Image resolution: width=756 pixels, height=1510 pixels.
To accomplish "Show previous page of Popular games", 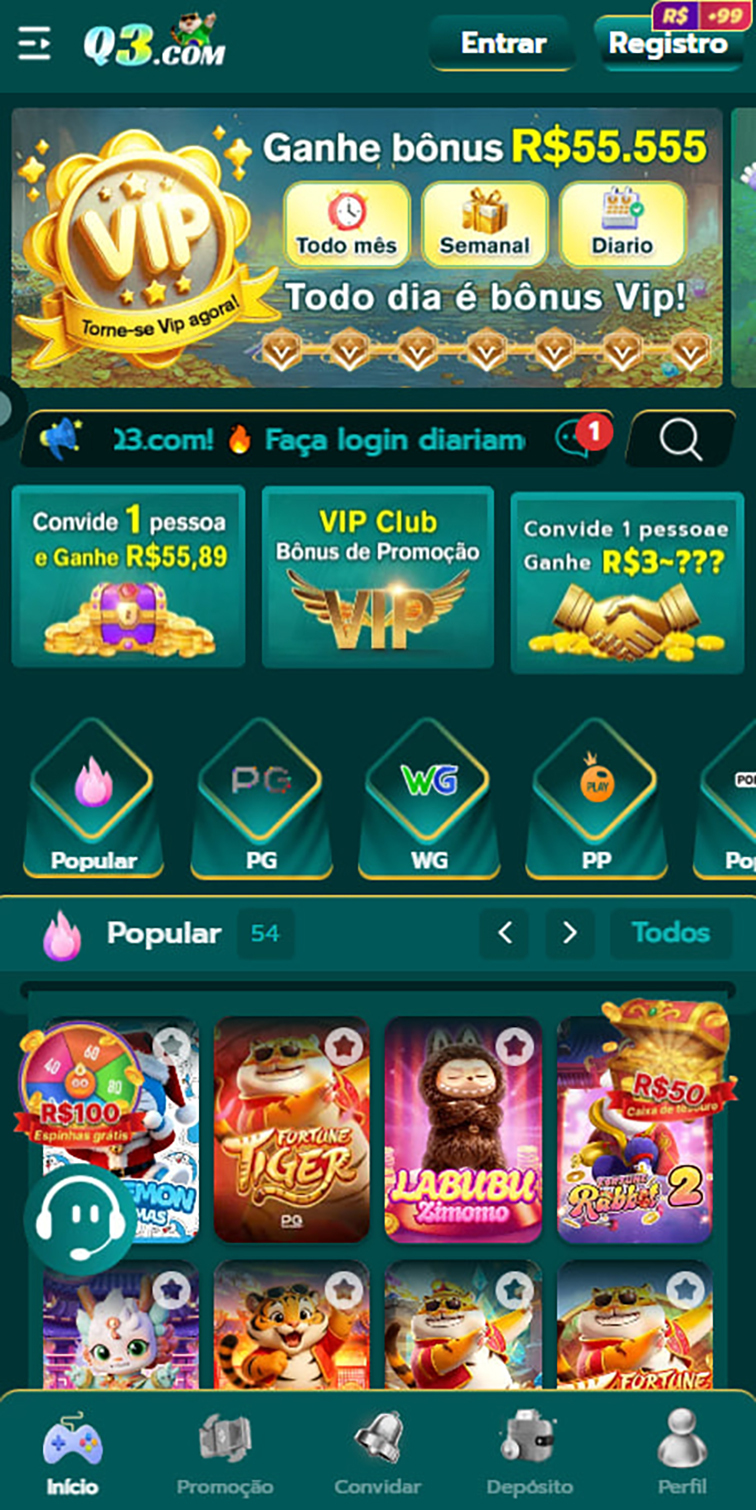I will pyautogui.click(x=505, y=933).
